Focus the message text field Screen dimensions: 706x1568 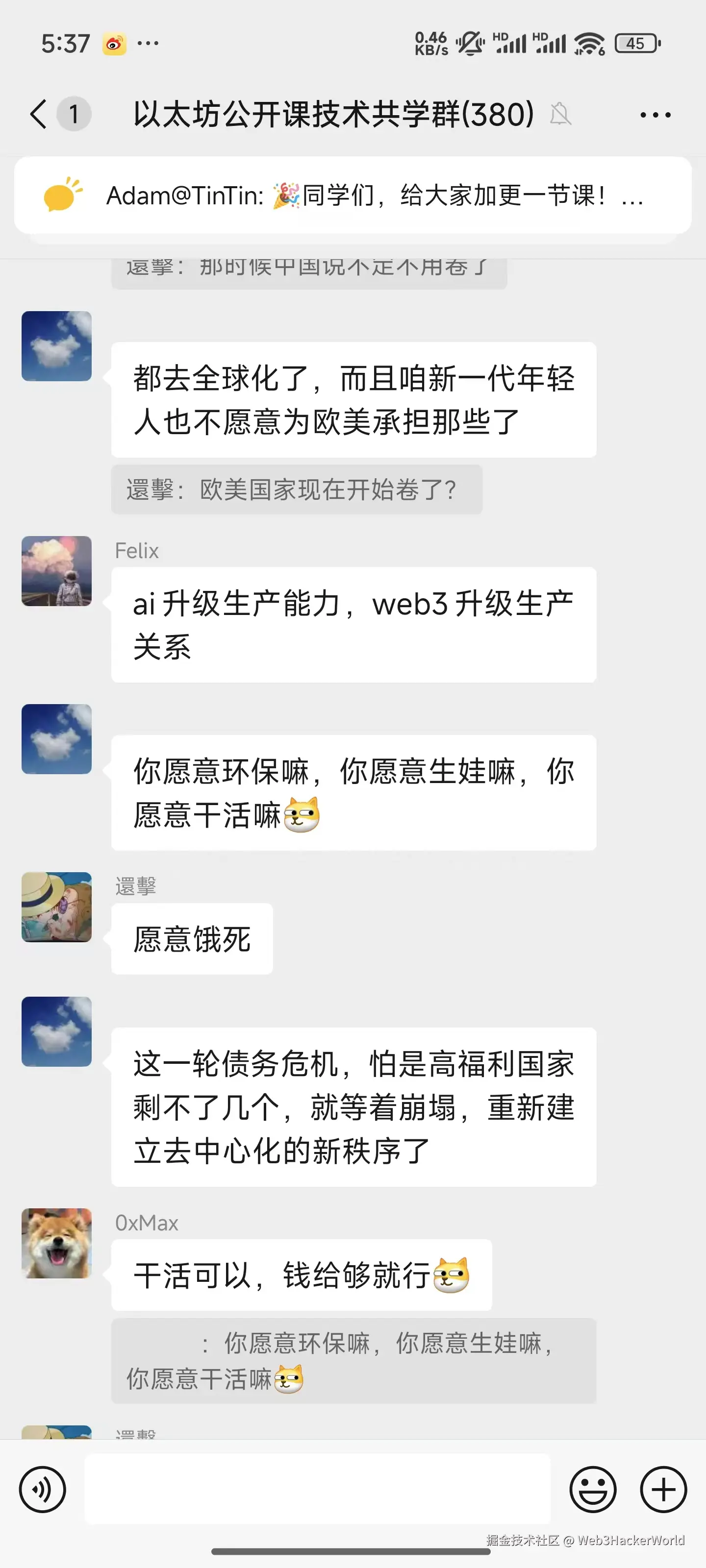coord(317,1488)
